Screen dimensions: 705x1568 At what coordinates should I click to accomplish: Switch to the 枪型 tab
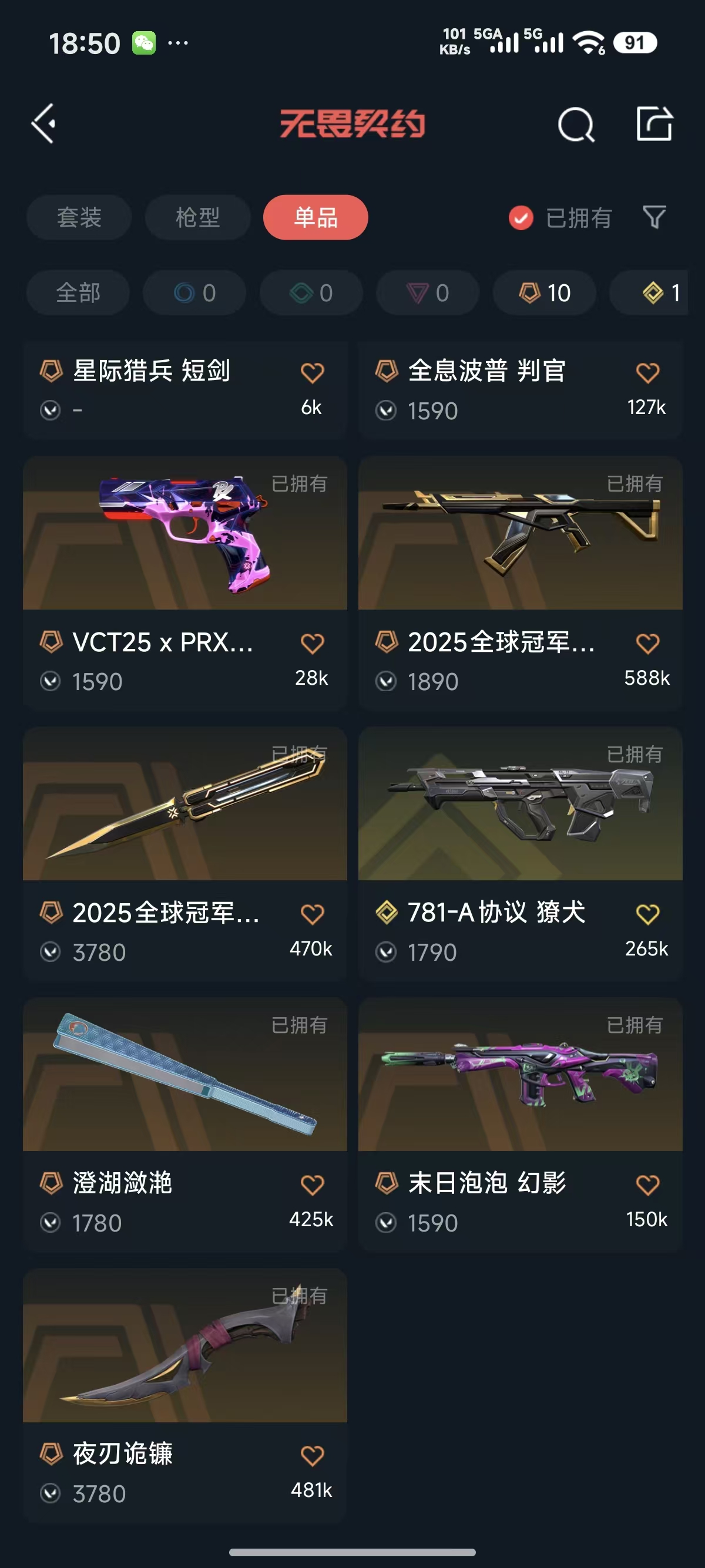pyautogui.click(x=197, y=217)
